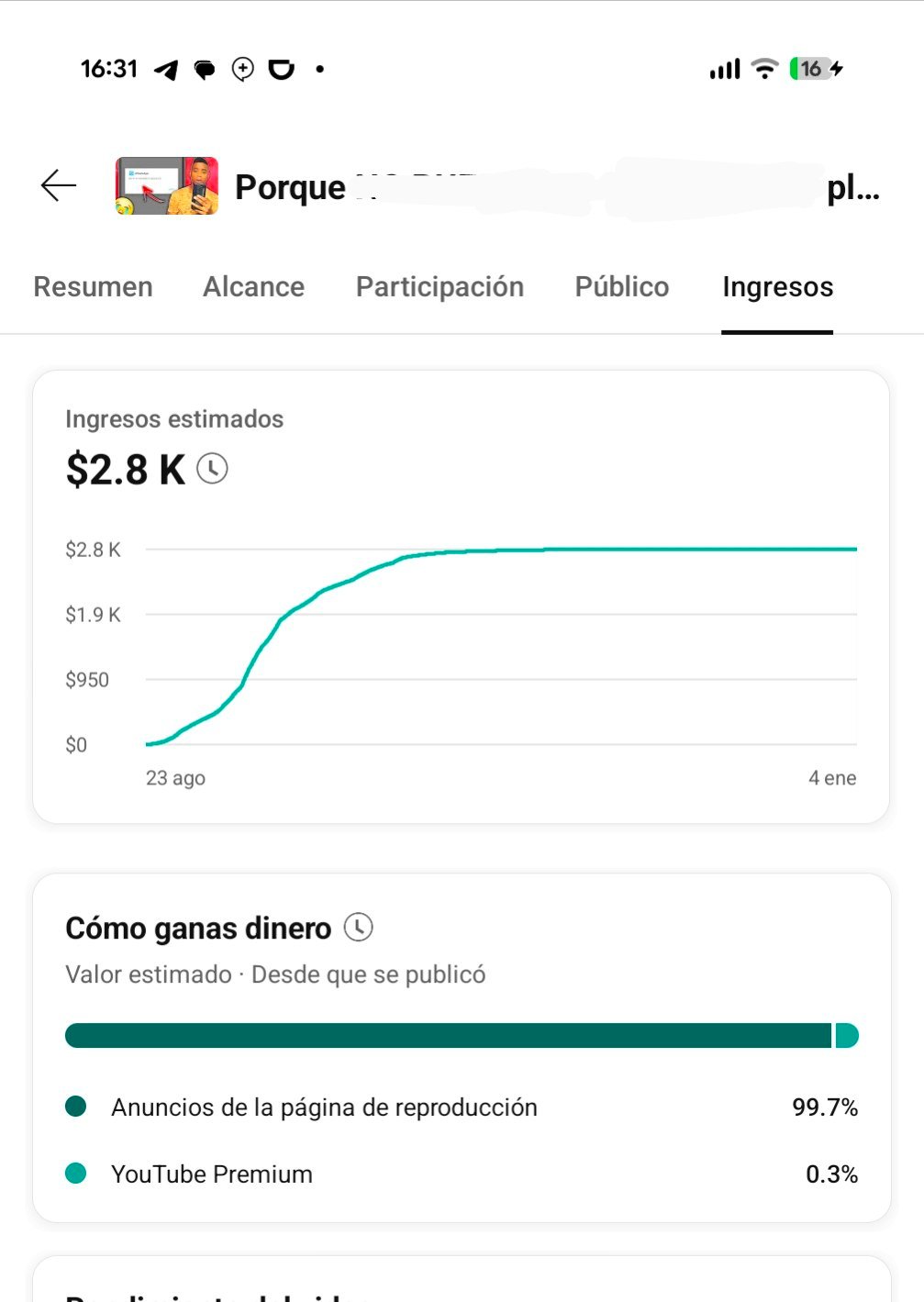The image size is (924, 1302).
Task: Go back using the arrow icon
Action: [x=59, y=186]
